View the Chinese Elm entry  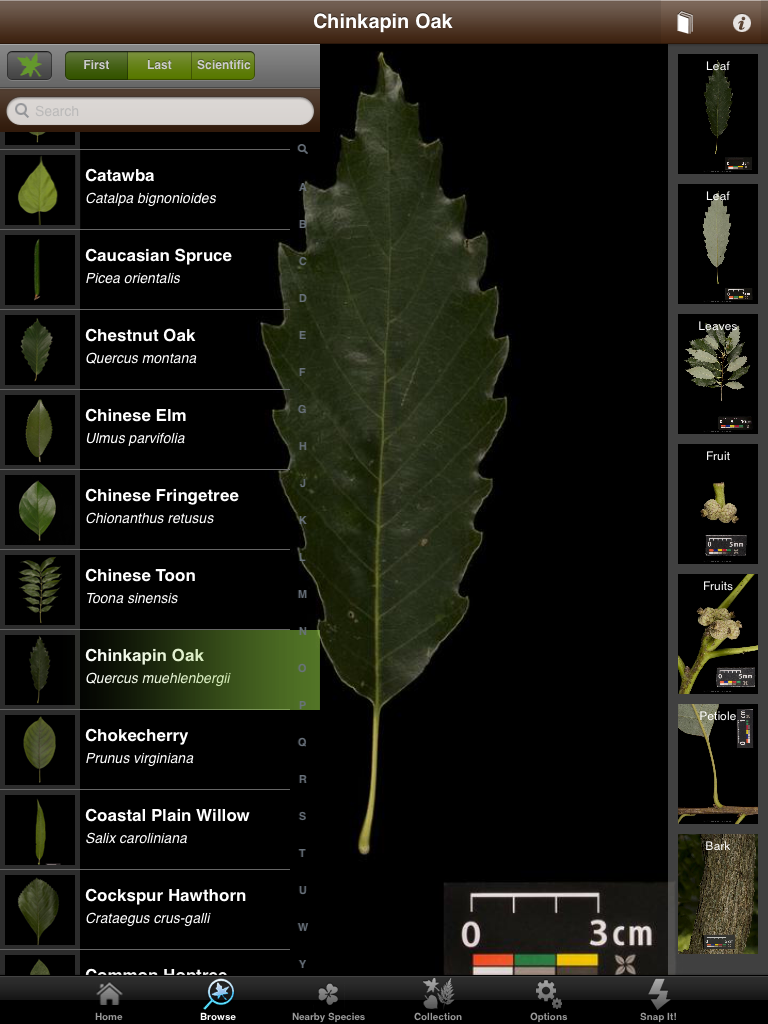150,429
